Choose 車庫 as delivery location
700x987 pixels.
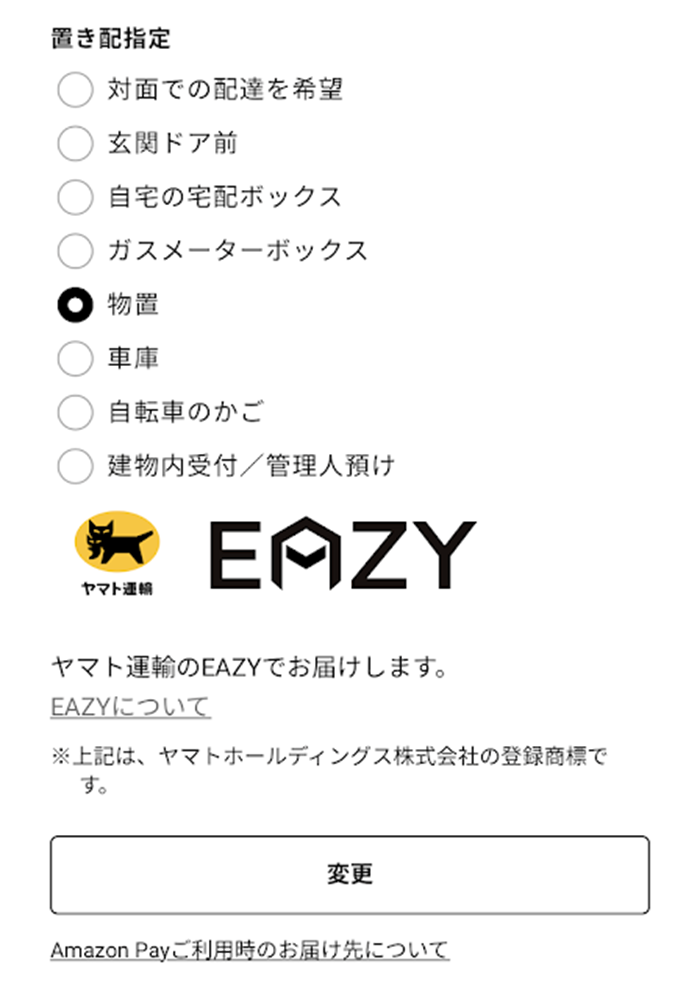tap(75, 358)
